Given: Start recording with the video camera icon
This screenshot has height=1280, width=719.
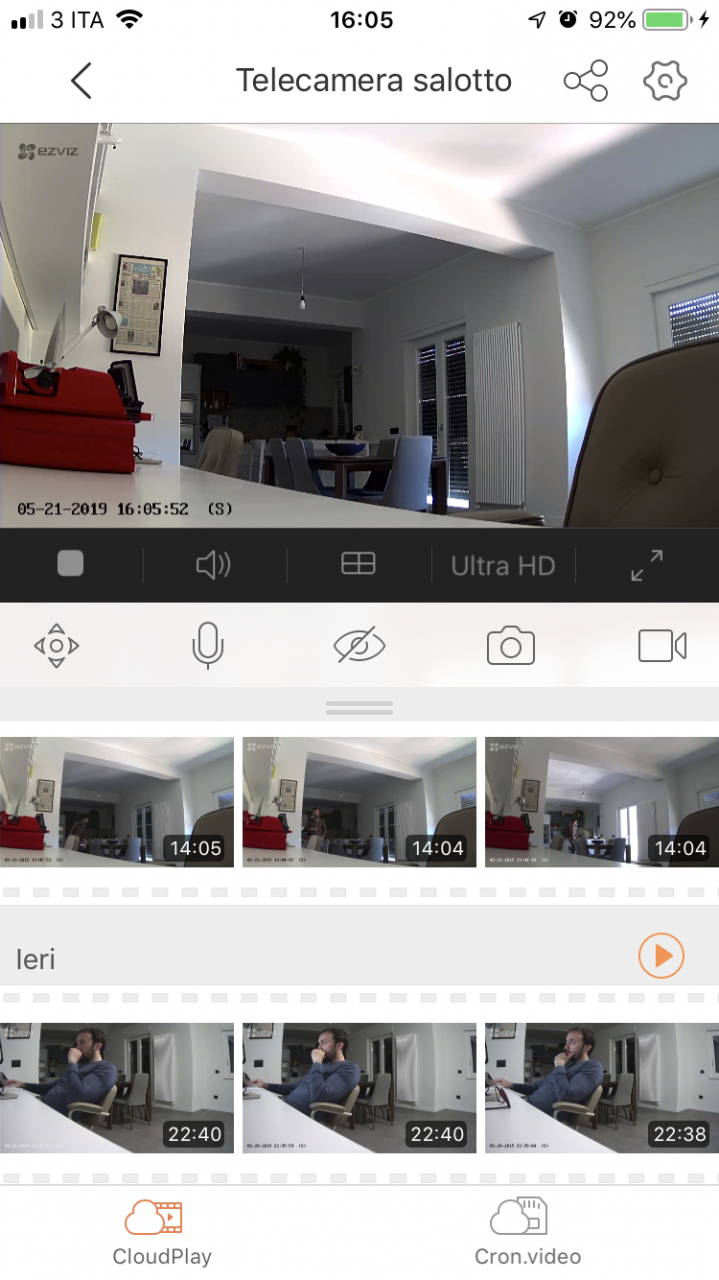Looking at the screenshot, I should click(662, 646).
